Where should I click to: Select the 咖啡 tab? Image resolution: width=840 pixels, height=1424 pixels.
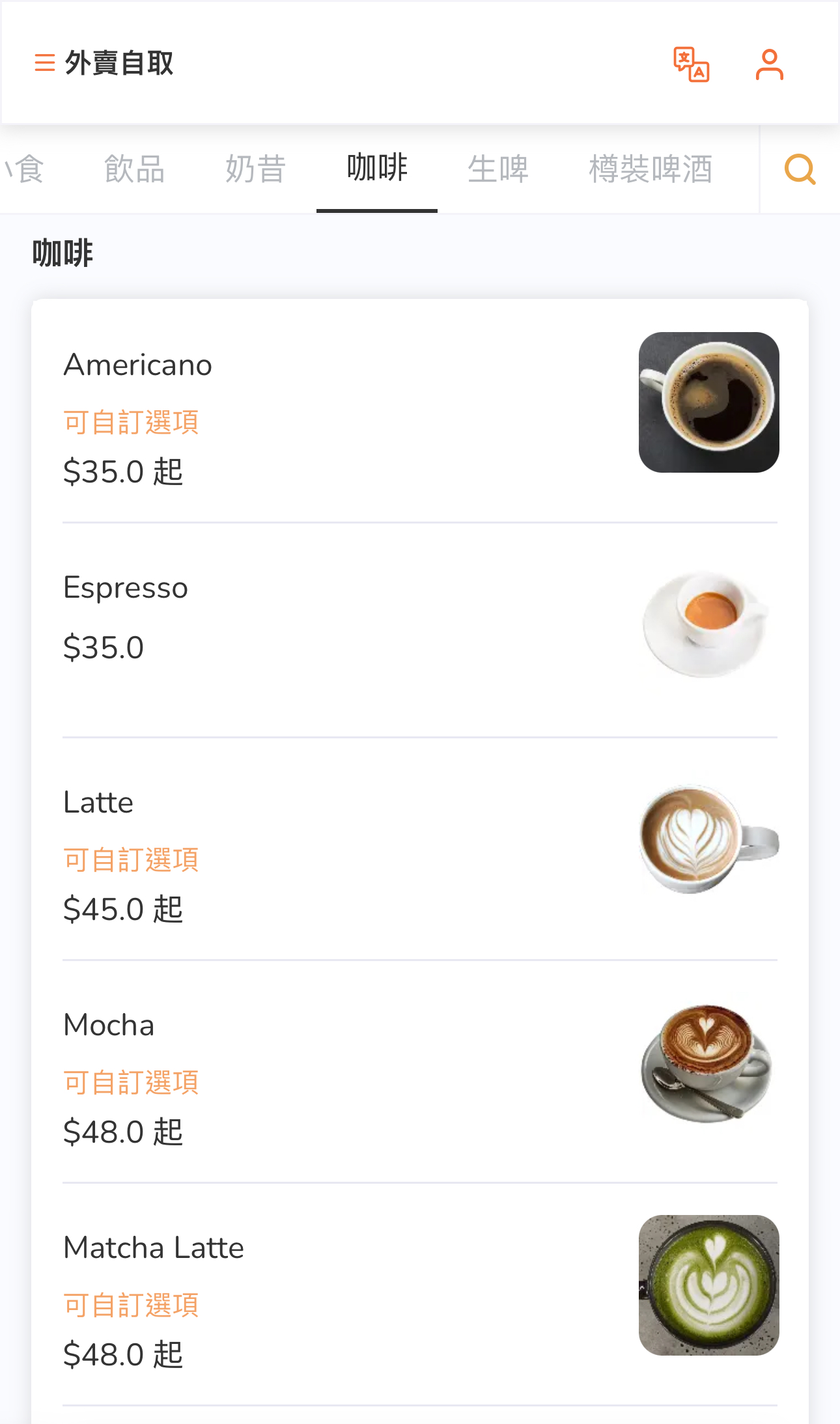tap(377, 169)
